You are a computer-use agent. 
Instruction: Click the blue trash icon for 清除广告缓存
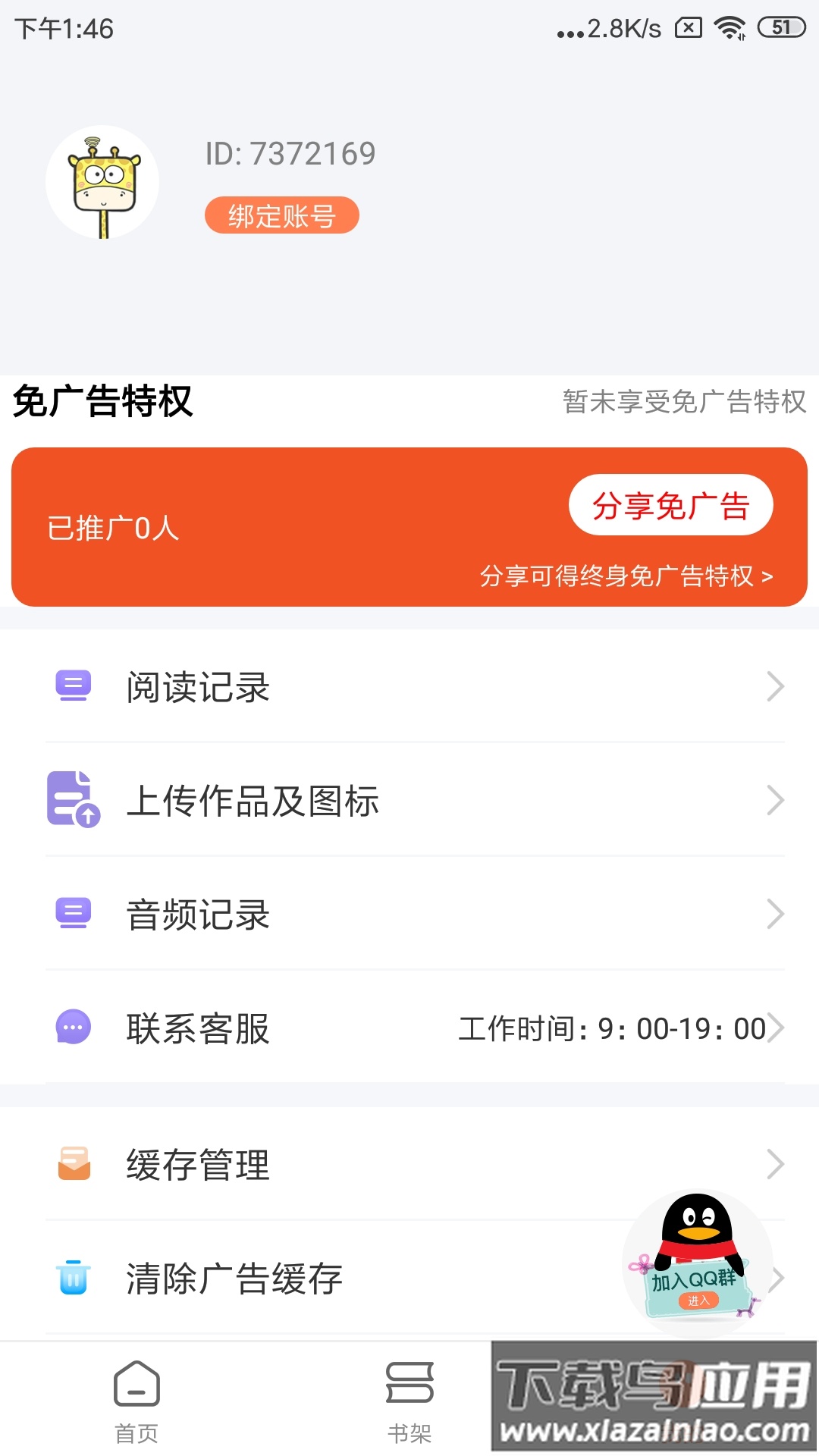[x=72, y=1279]
